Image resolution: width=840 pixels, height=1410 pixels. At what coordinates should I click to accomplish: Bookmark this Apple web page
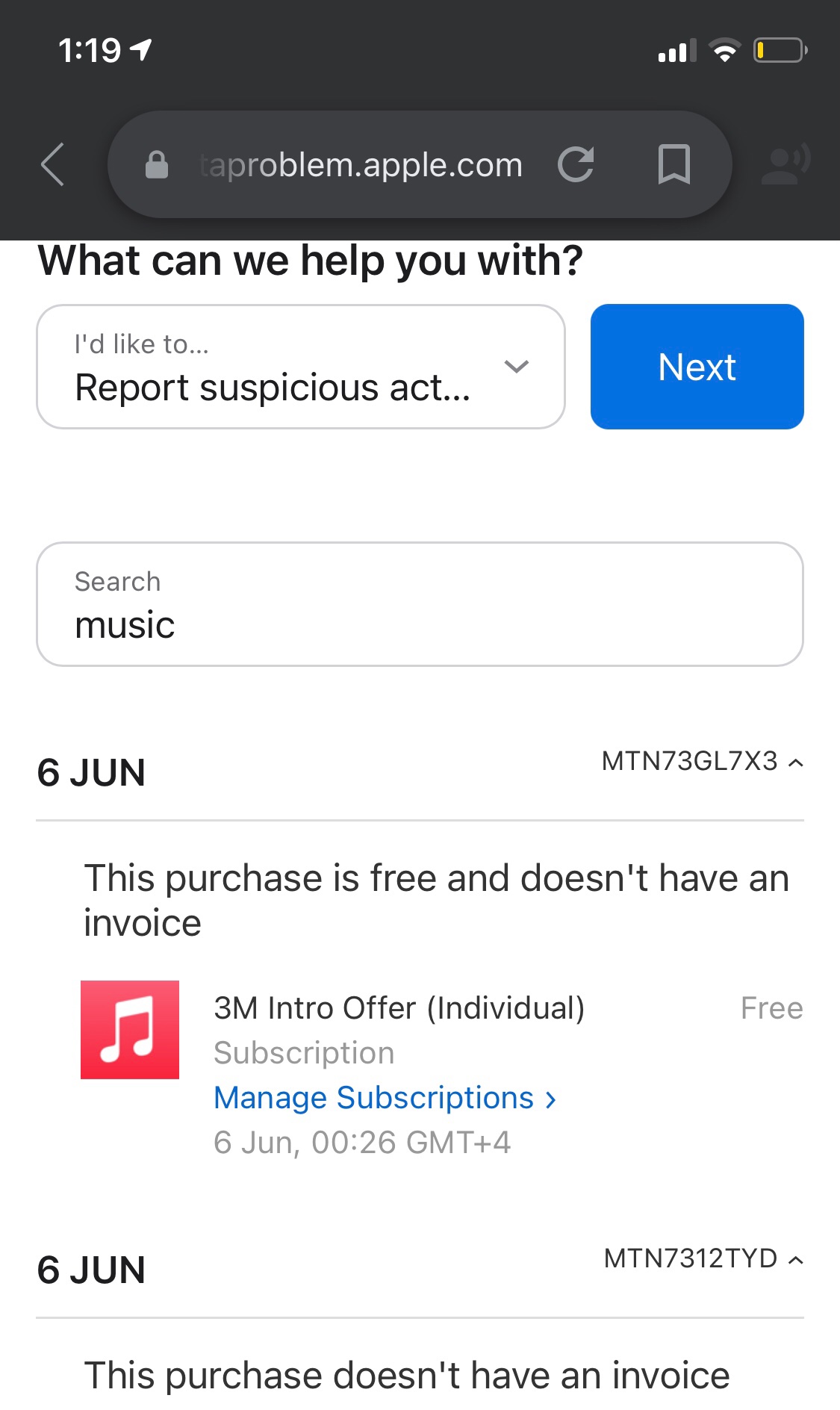pos(673,164)
